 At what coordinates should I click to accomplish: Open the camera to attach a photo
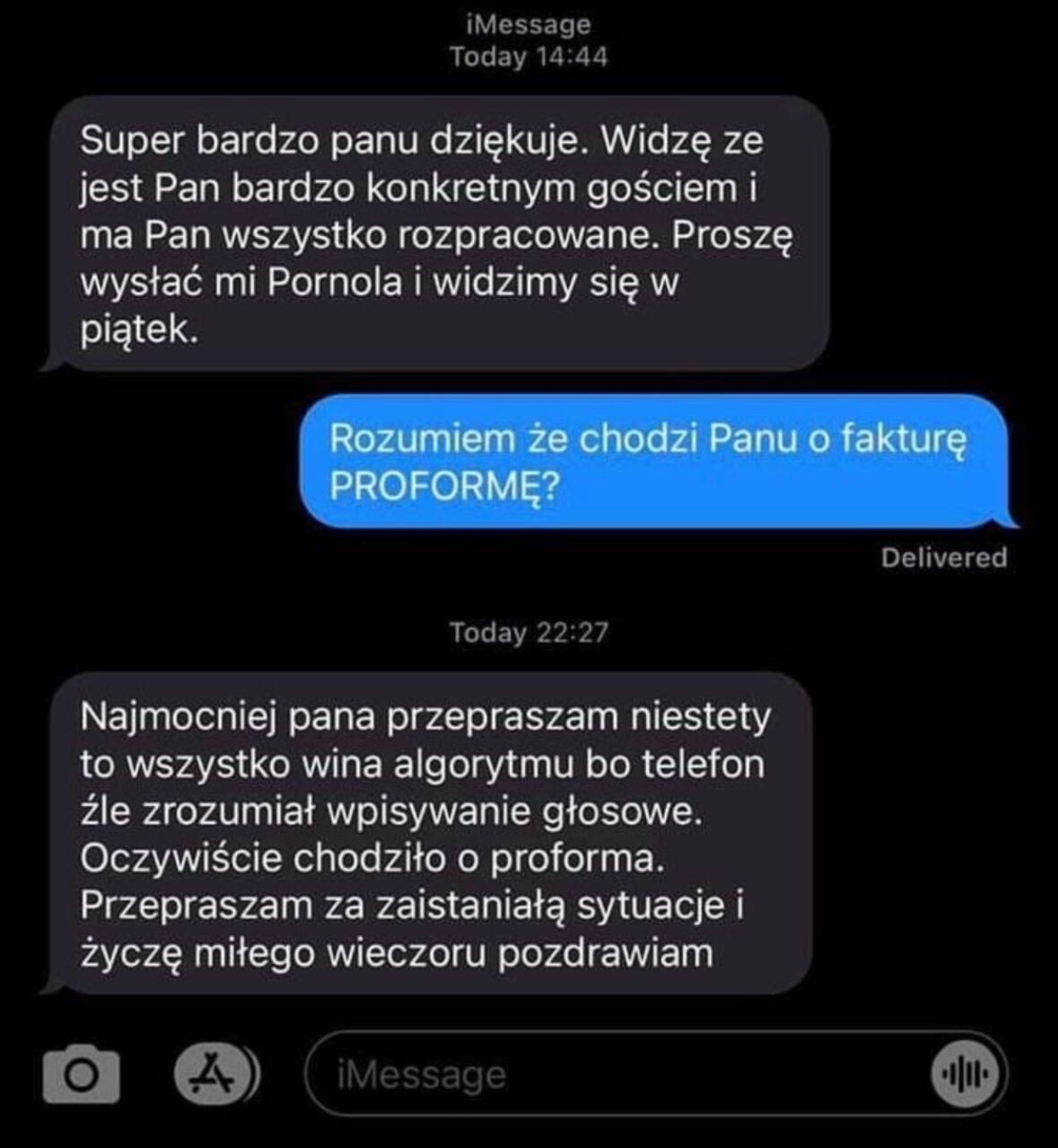point(81,1074)
